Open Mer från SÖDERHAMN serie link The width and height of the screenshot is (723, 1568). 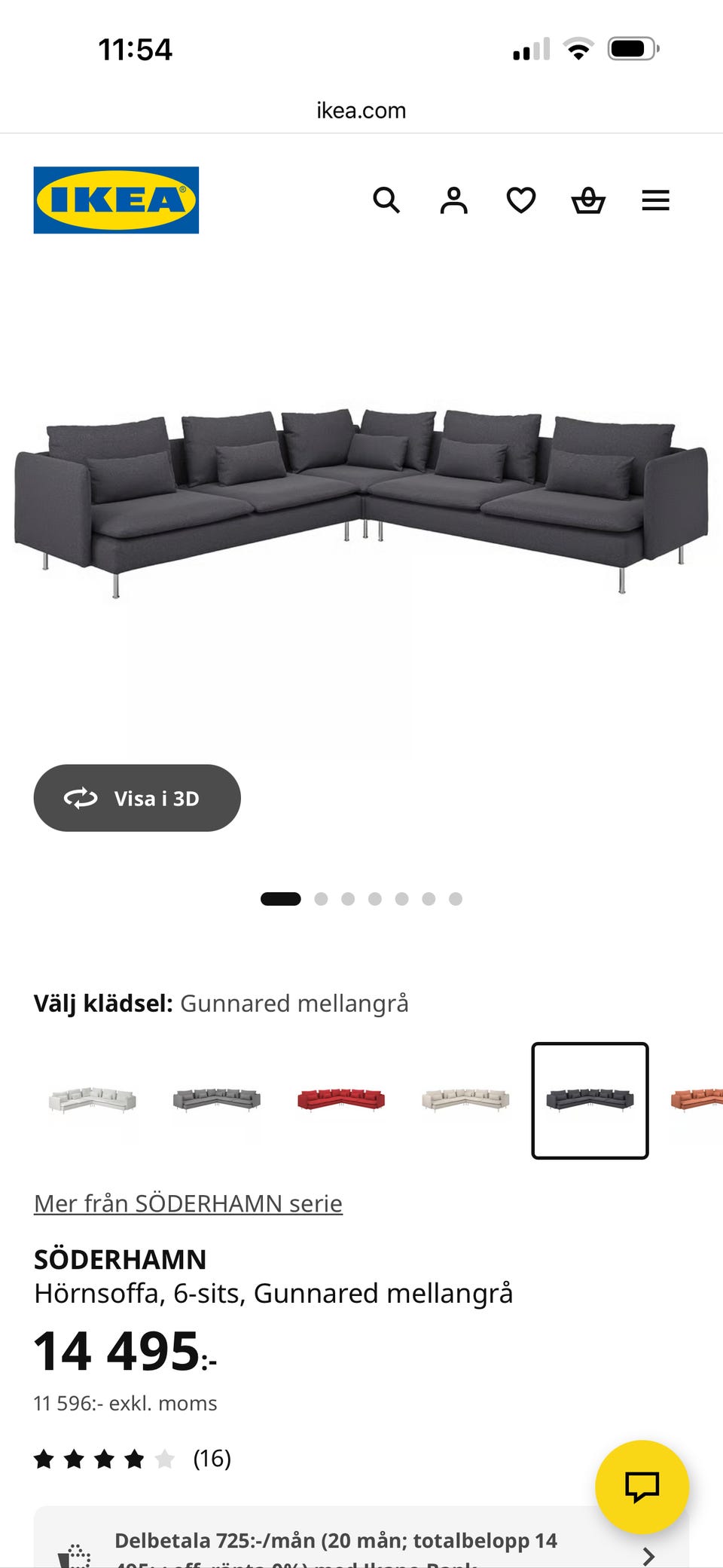187,1203
